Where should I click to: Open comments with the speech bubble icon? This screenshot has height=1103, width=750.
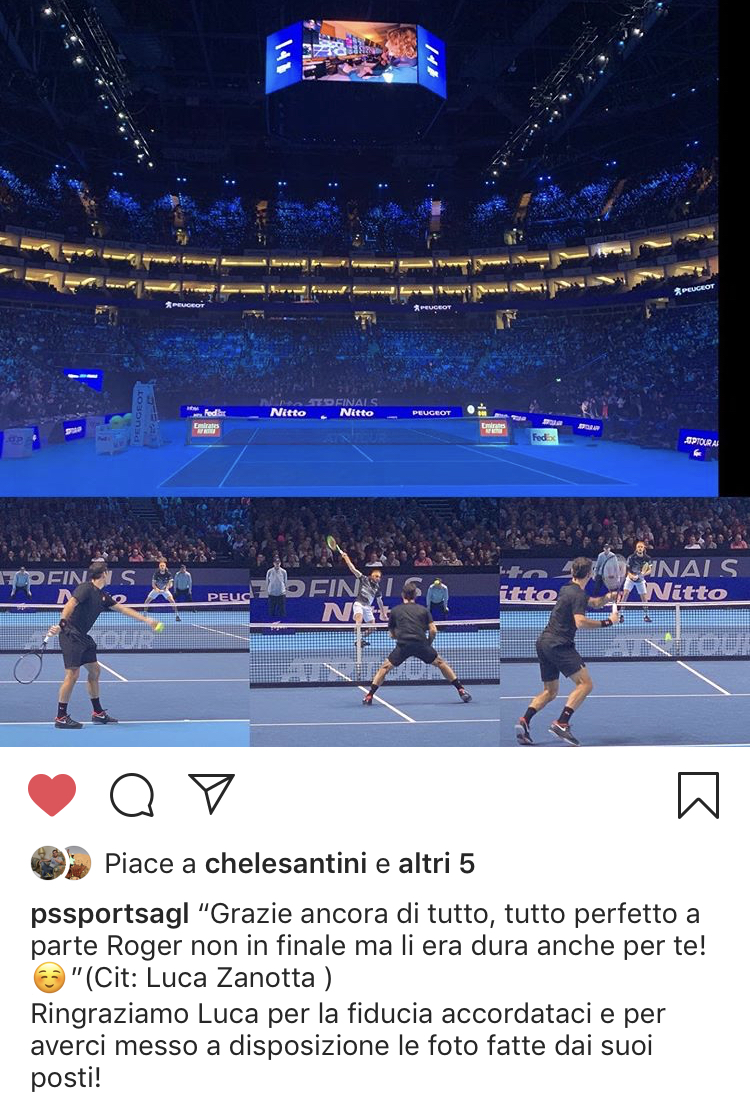(x=132, y=796)
